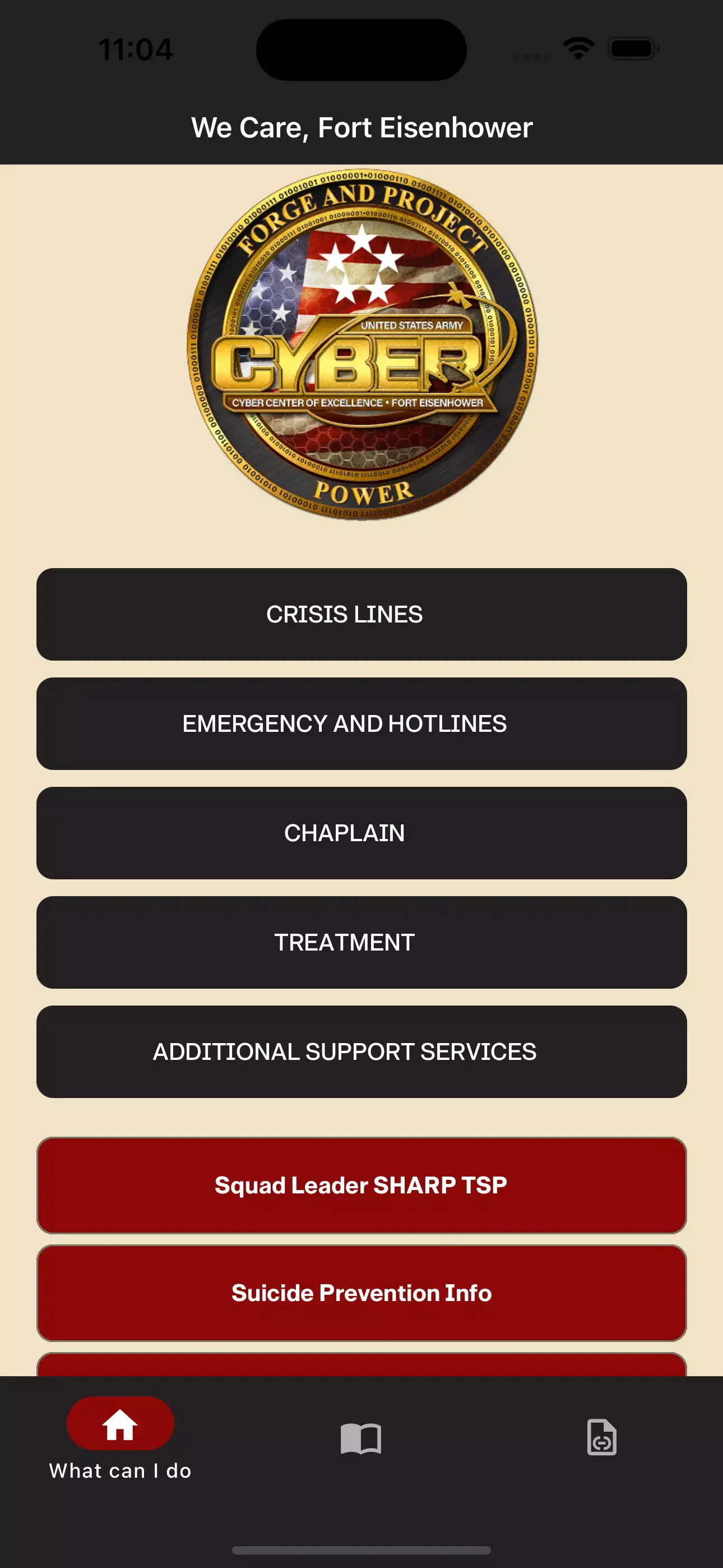View TREATMENT options
The height and width of the screenshot is (1568, 723).
(x=361, y=942)
